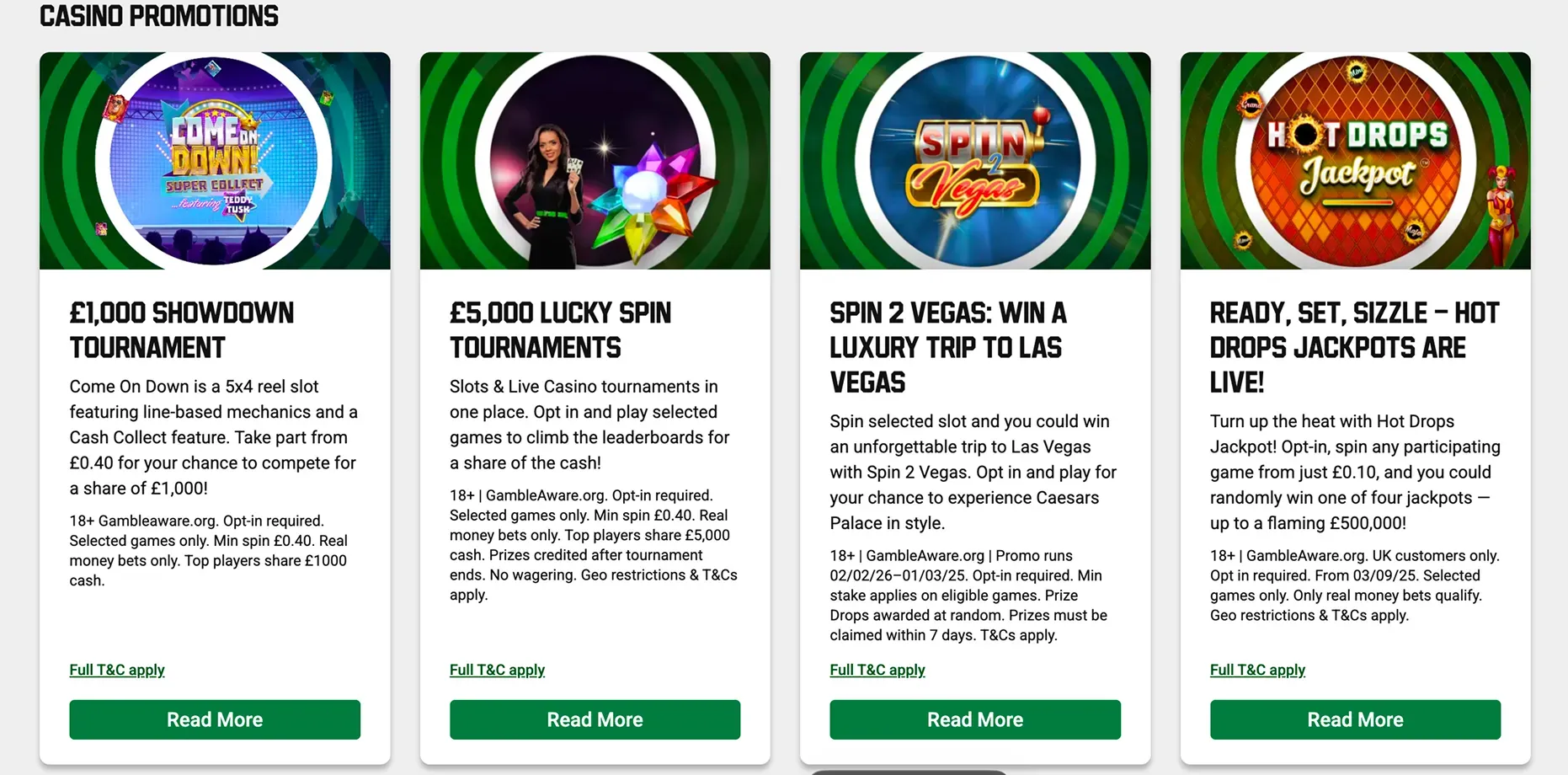Open the Spin 2 Vegas promotion image

click(975, 161)
